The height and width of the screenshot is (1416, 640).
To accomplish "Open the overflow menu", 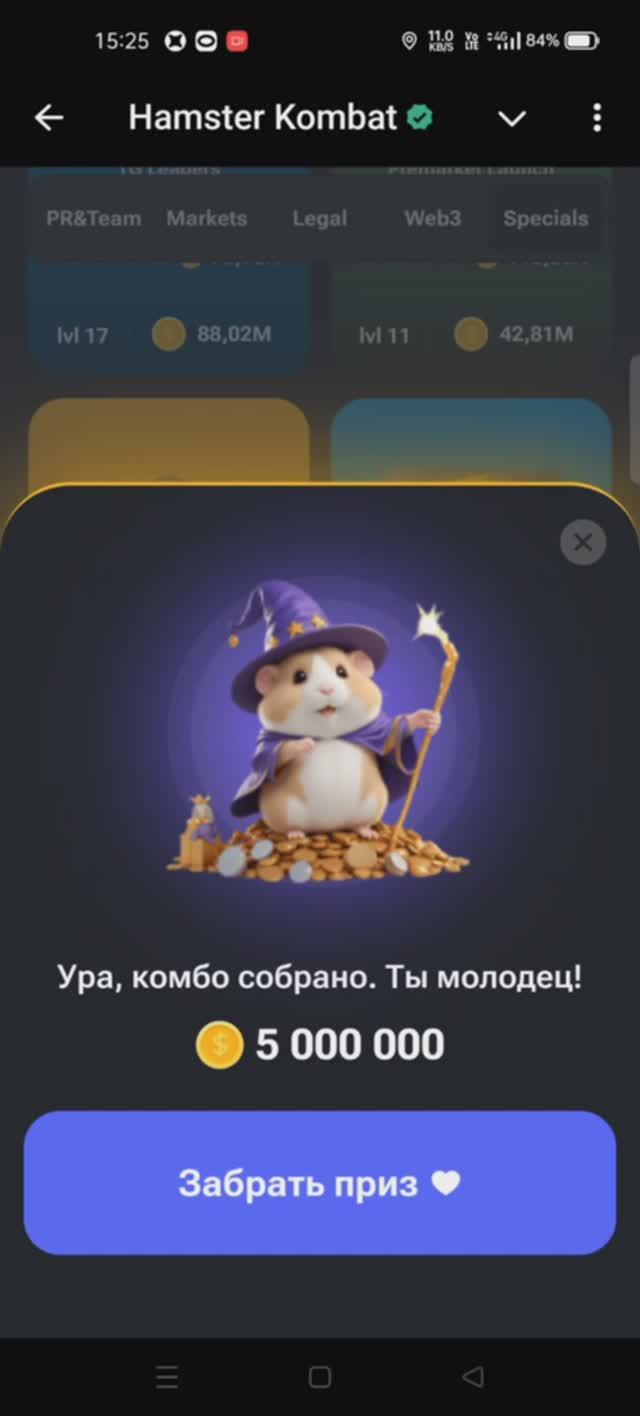I will (597, 118).
